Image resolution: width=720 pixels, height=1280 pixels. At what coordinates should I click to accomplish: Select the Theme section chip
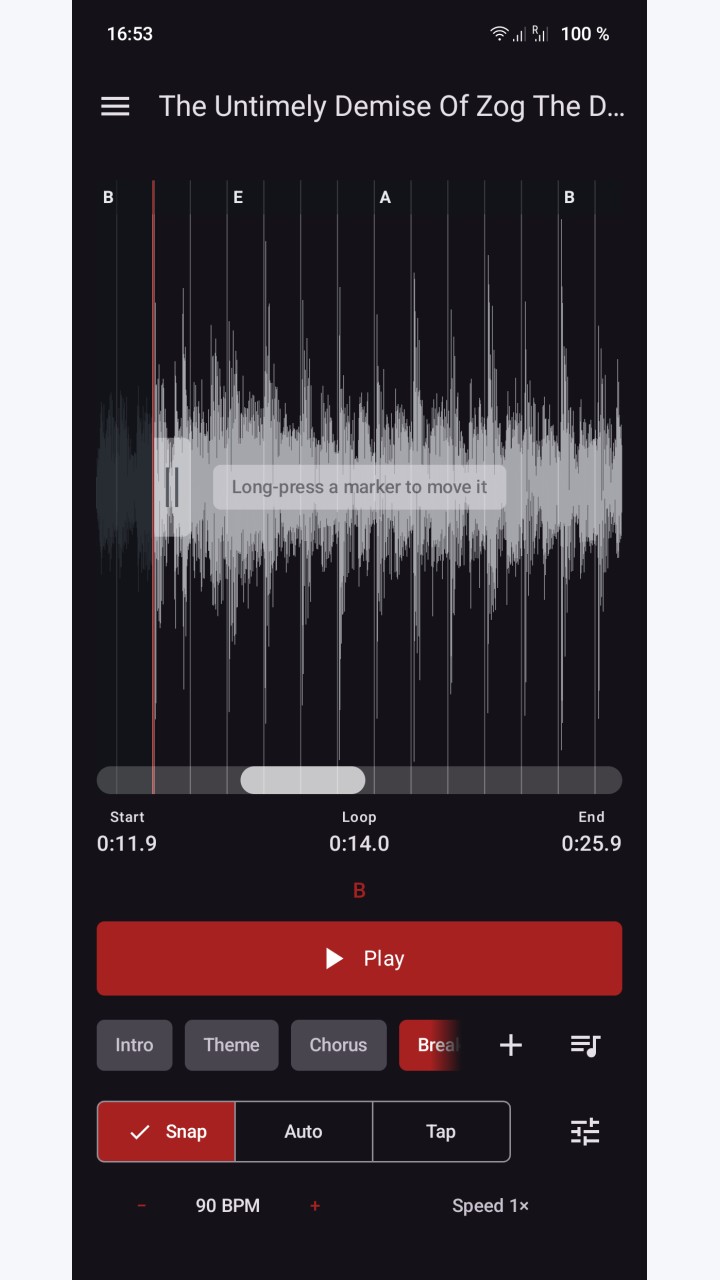[231, 1045]
